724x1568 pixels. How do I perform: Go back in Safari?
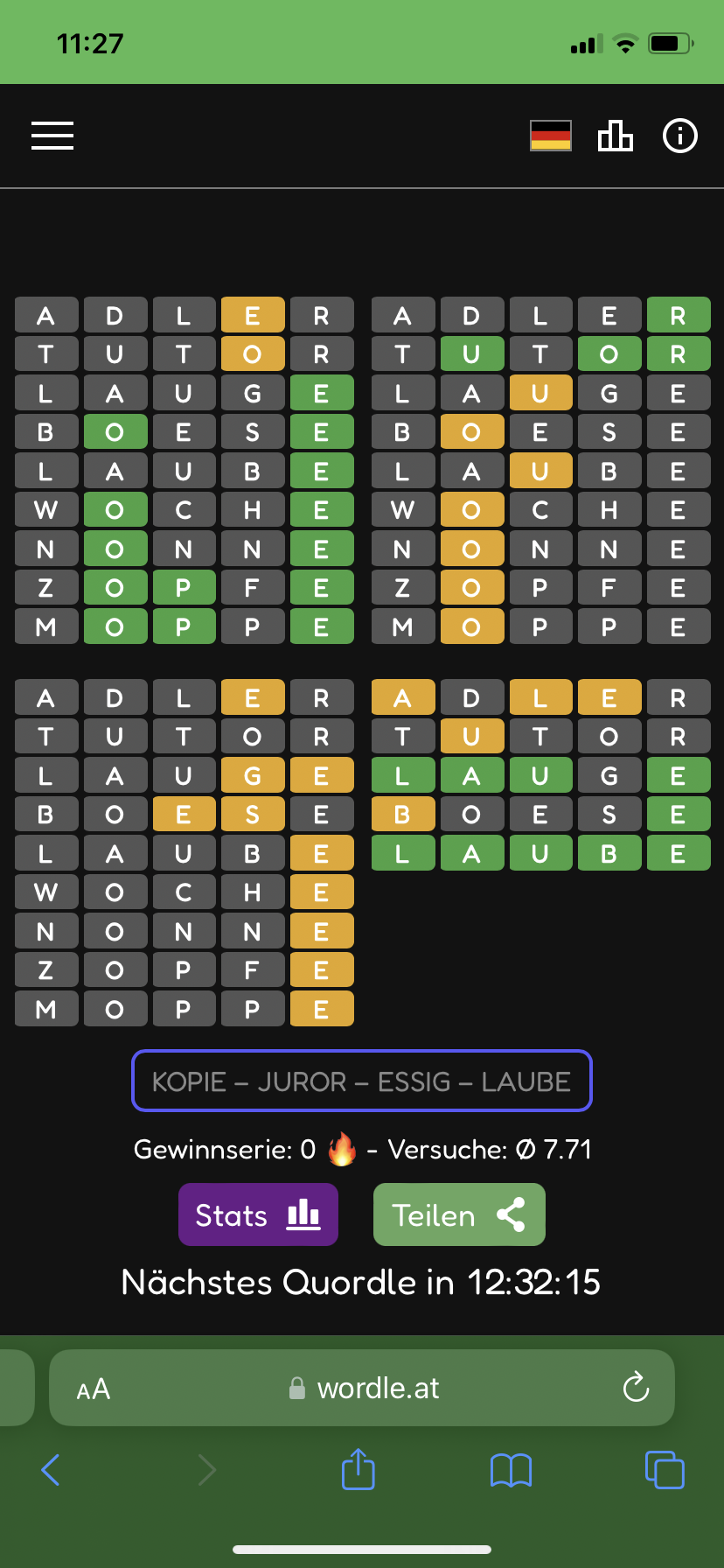[51, 1470]
